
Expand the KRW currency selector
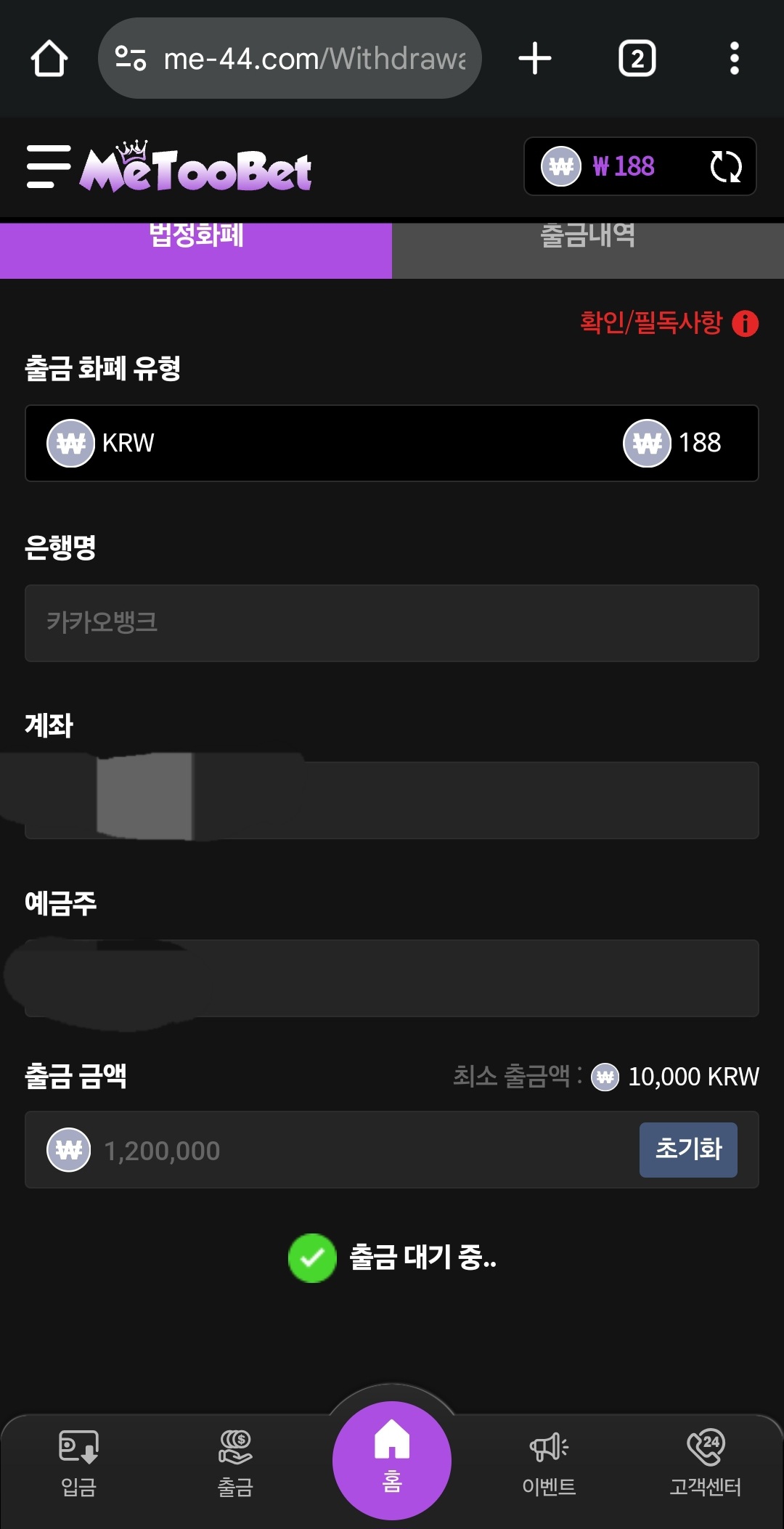pos(392,443)
